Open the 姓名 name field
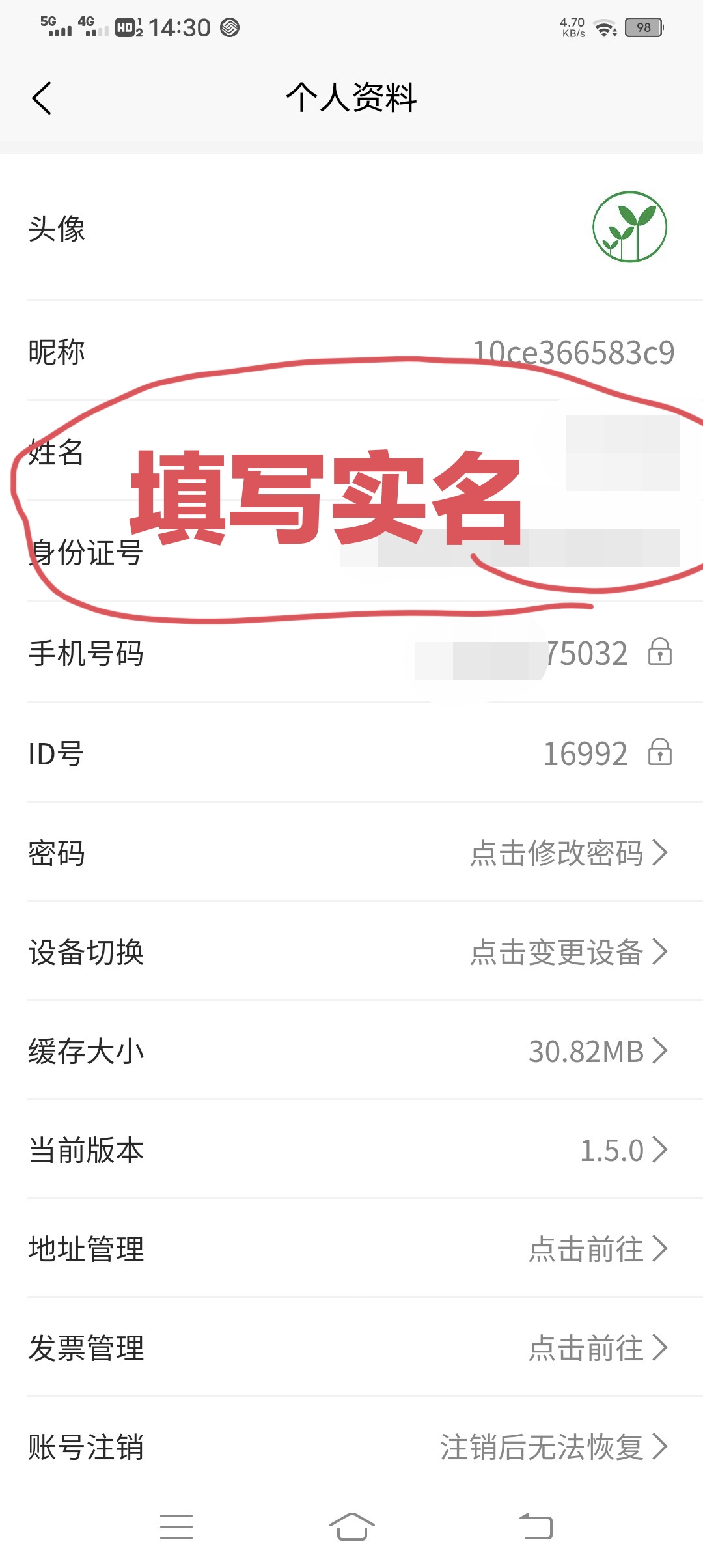Image resolution: width=703 pixels, height=1568 pixels. point(351,451)
